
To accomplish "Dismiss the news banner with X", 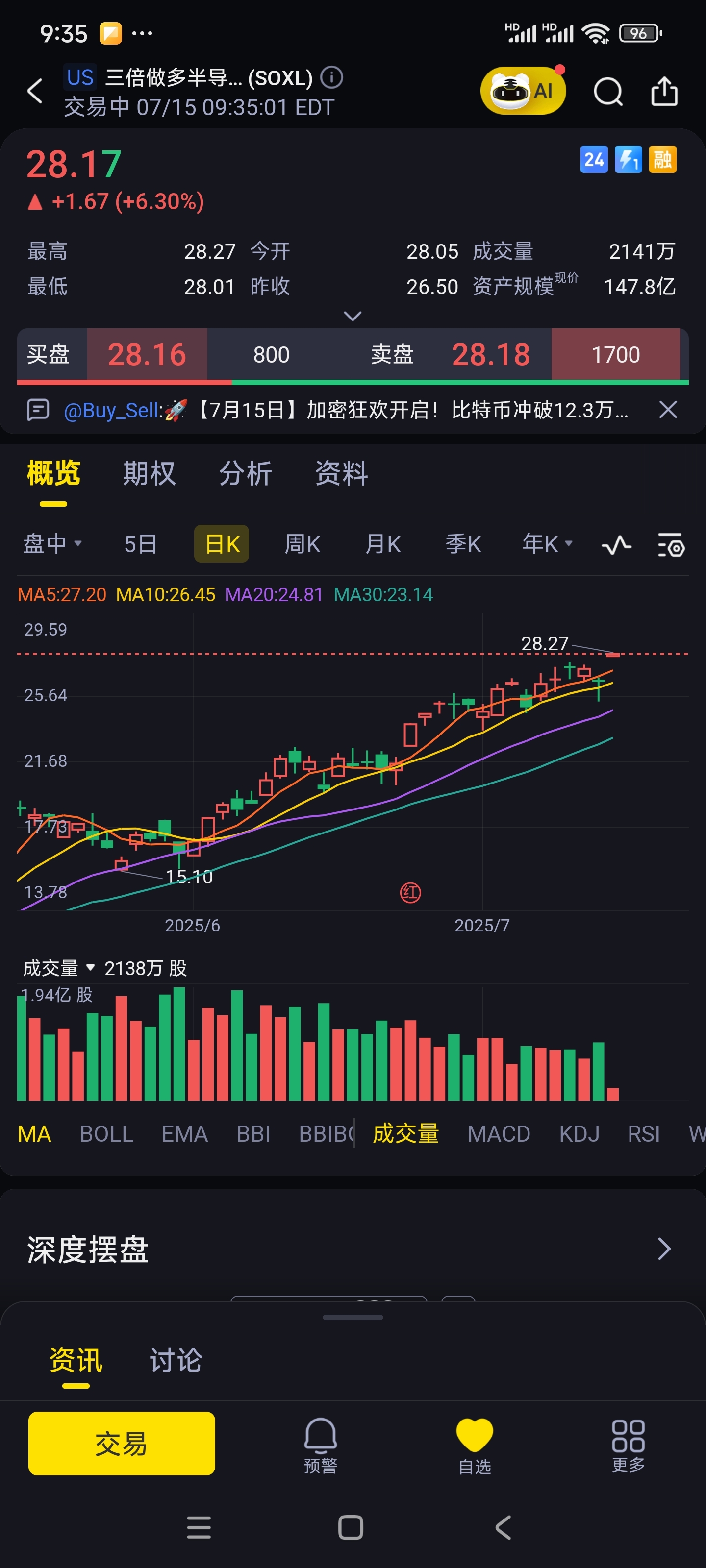I will 668,410.
